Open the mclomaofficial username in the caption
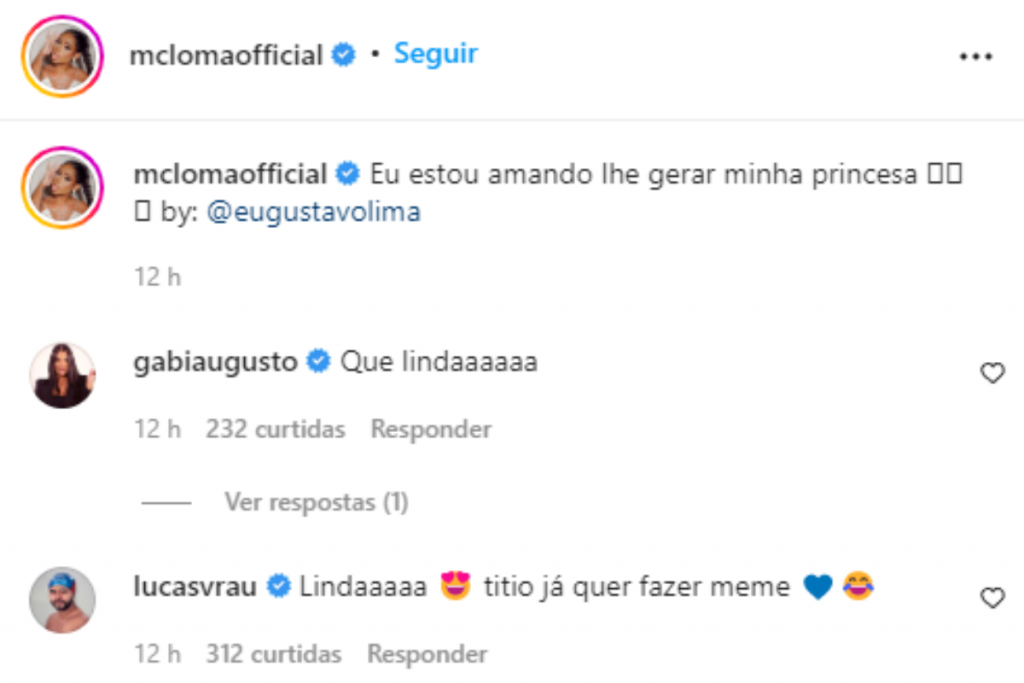 coord(230,174)
